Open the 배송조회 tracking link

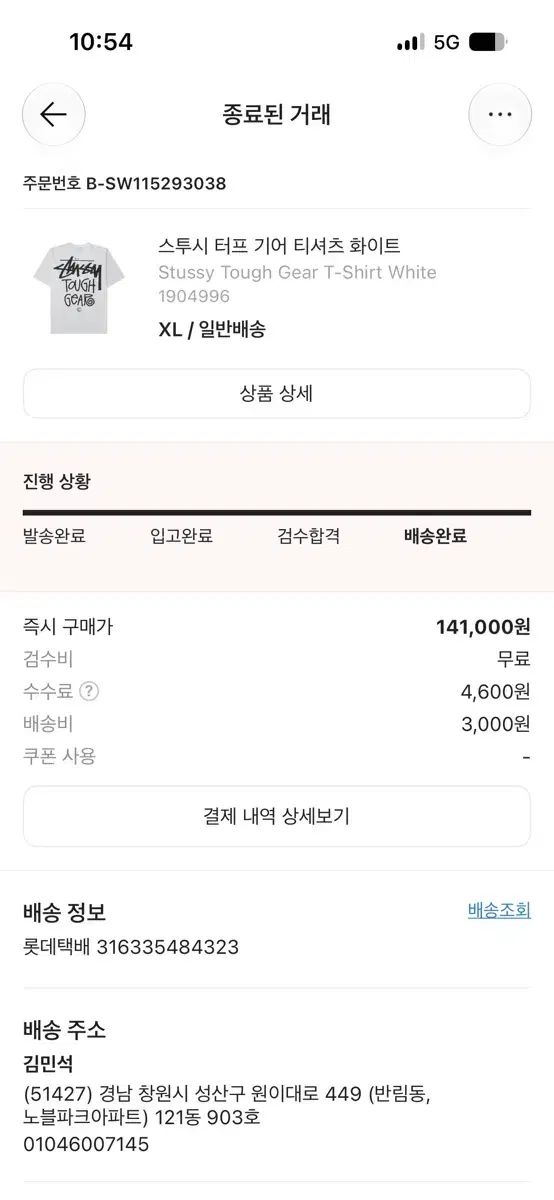(x=499, y=910)
